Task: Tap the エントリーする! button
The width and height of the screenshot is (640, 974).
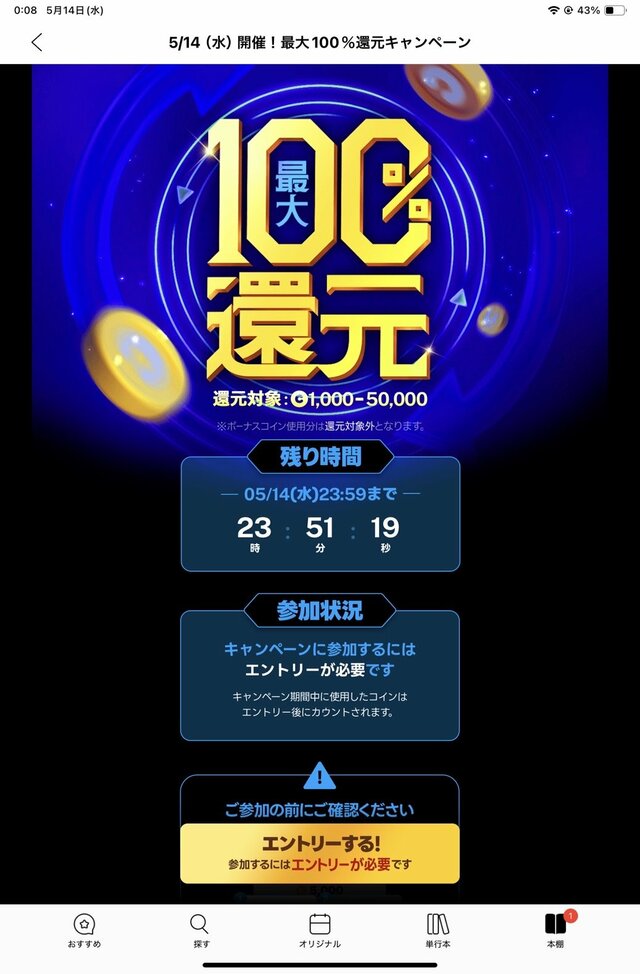Action: point(320,853)
